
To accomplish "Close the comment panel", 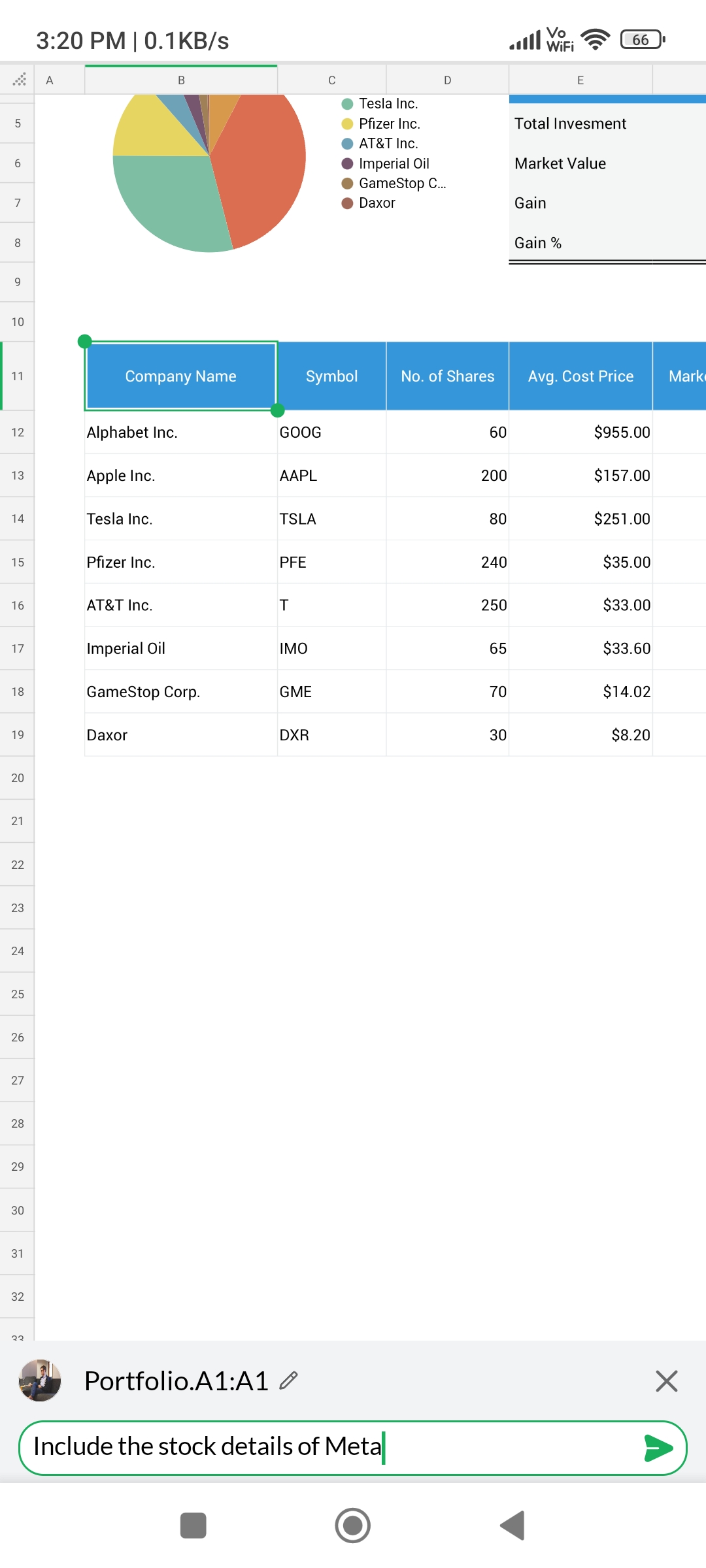I will pos(666,1381).
